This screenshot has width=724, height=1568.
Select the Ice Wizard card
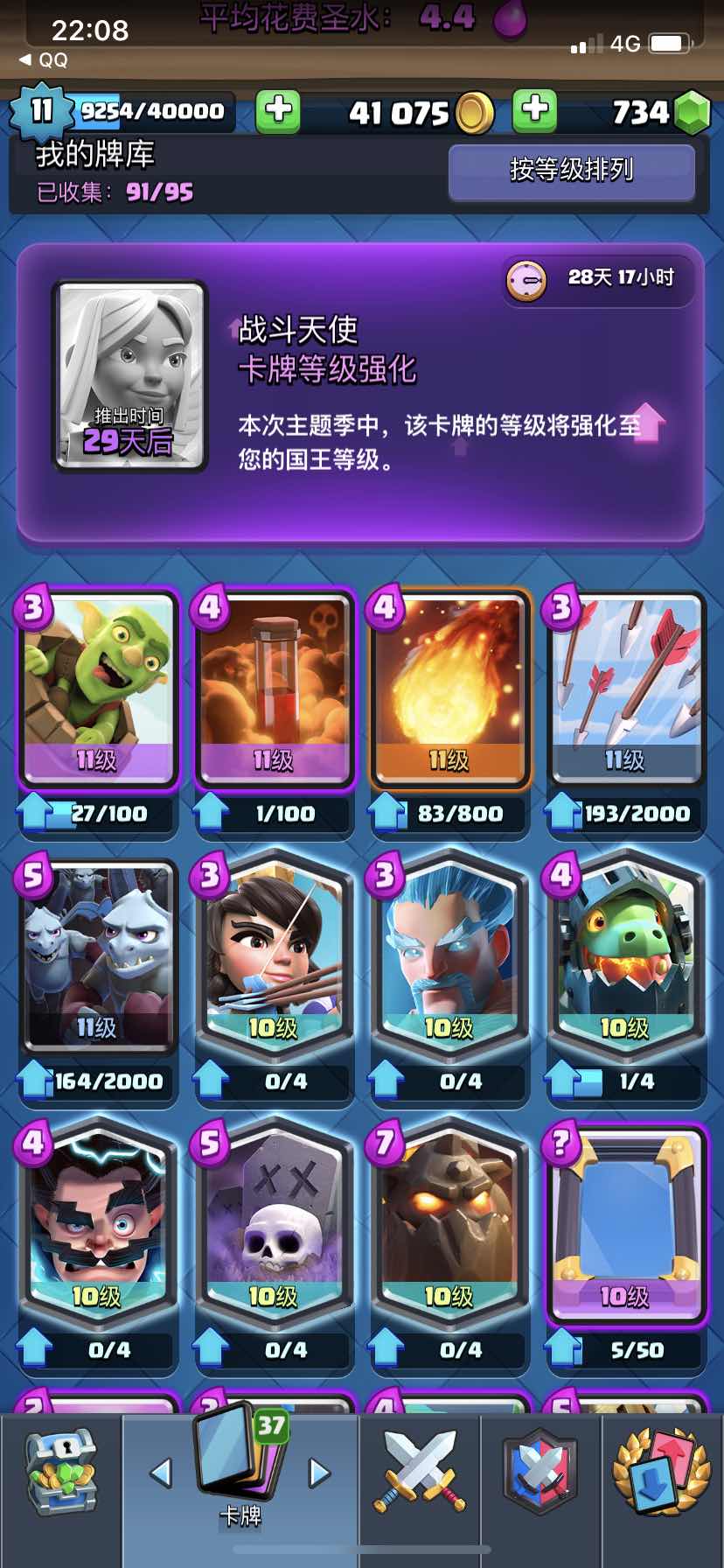[x=449, y=955]
